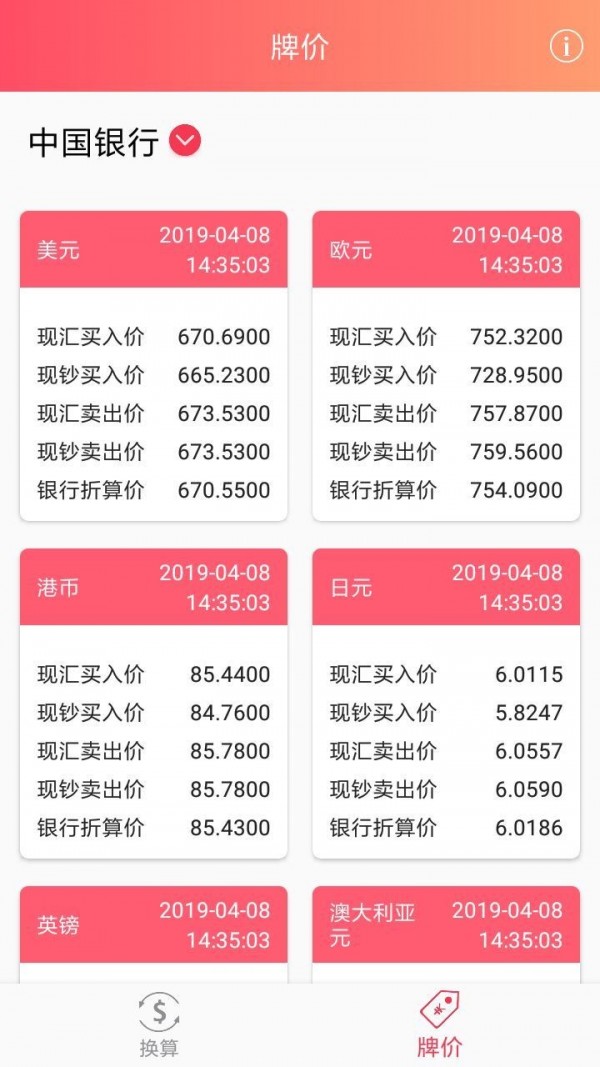The width and height of the screenshot is (600, 1067).
Task: Open the 英镑 rate card
Action: click(x=154, y=934)
